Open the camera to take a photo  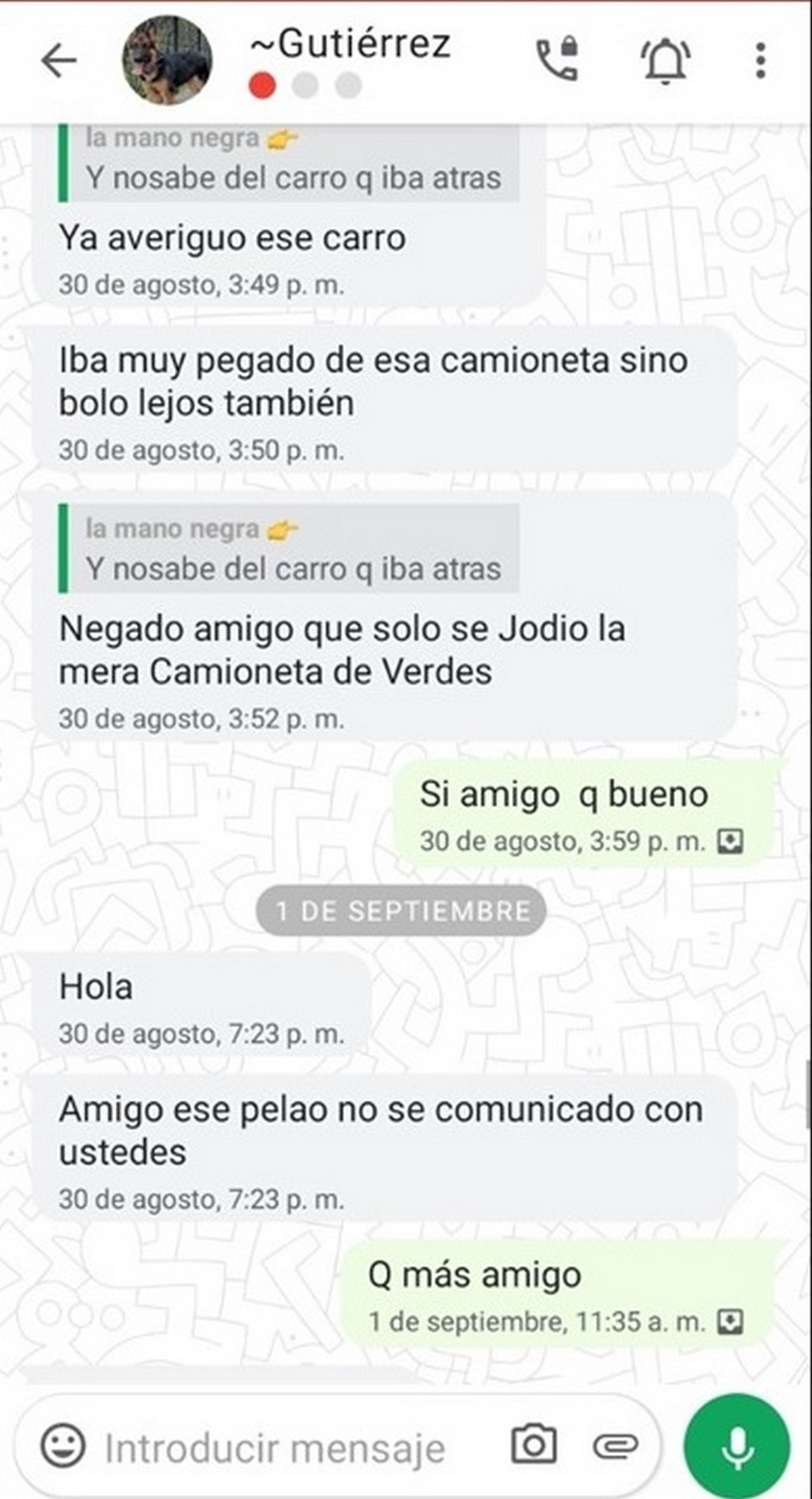click(534, 1445)
